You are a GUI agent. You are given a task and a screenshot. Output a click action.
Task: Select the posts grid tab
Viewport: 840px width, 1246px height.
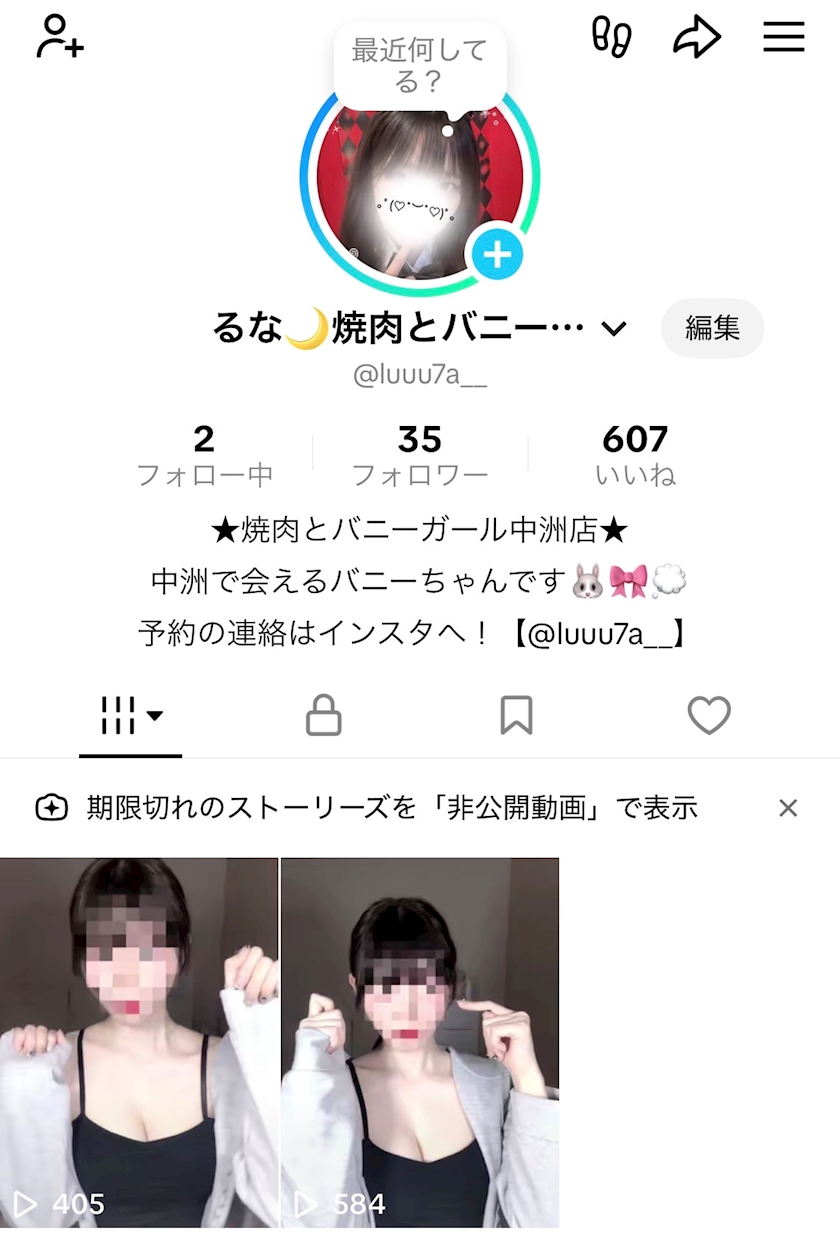[131, 716]
